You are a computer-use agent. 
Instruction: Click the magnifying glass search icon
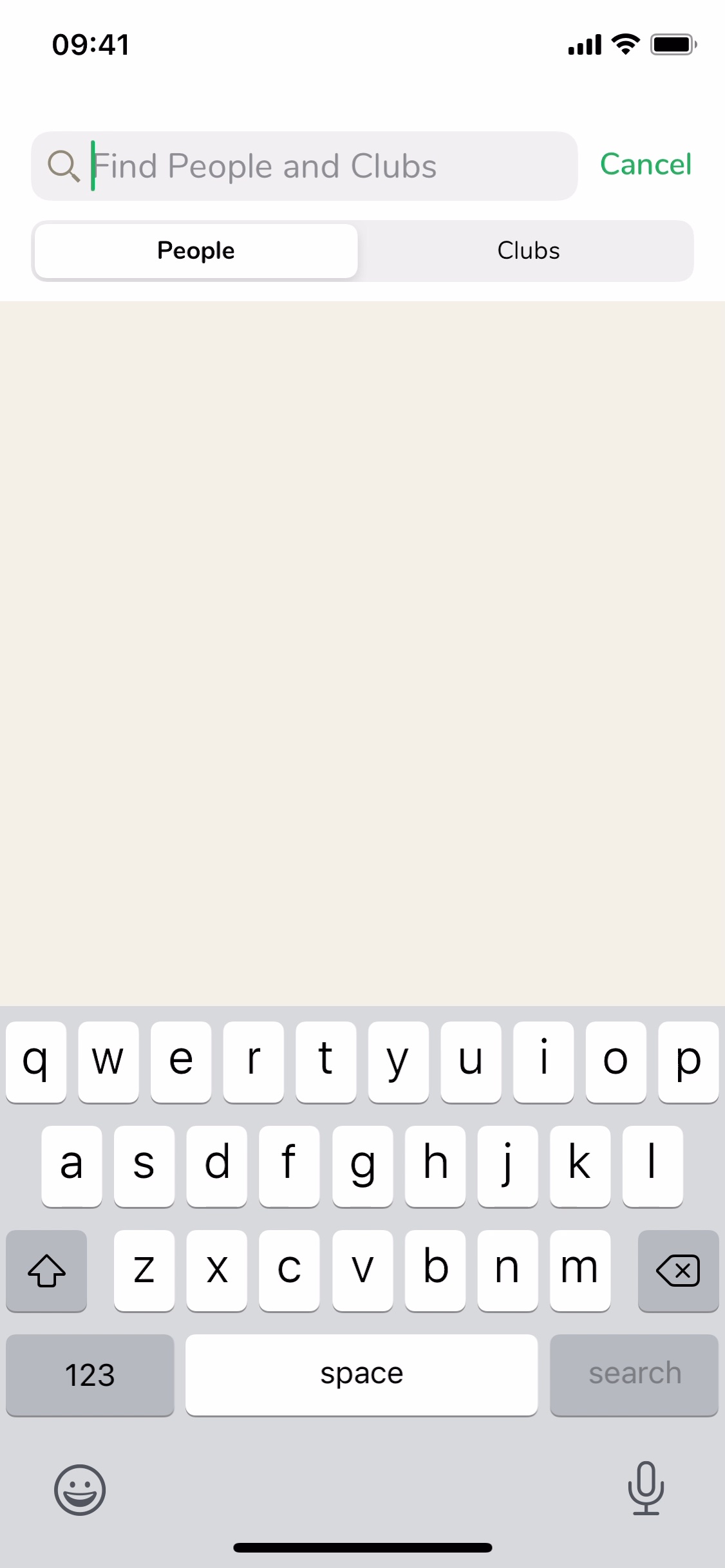pyautogui.click(x=64, y=166)
